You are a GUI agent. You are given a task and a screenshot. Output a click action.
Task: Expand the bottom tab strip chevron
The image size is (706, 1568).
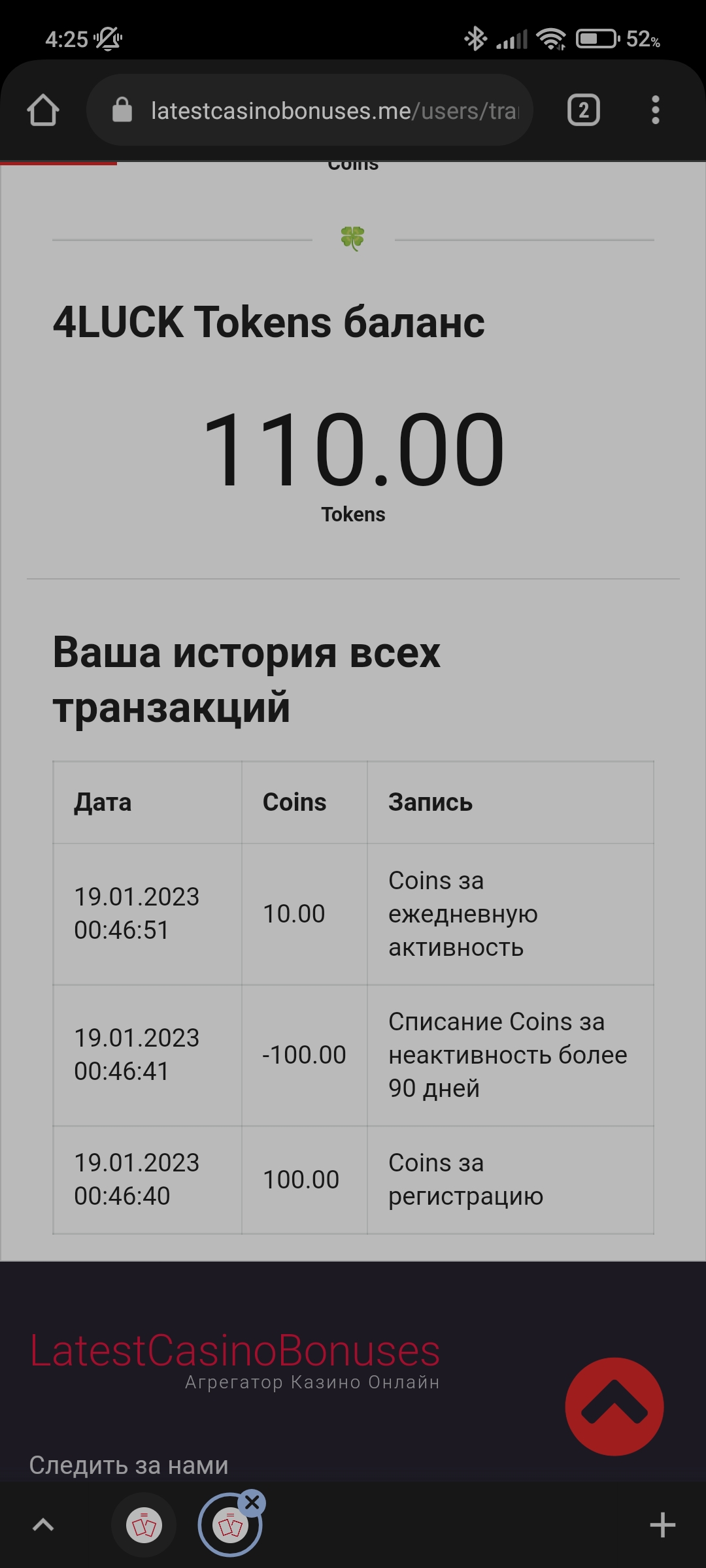(43, 1525)
